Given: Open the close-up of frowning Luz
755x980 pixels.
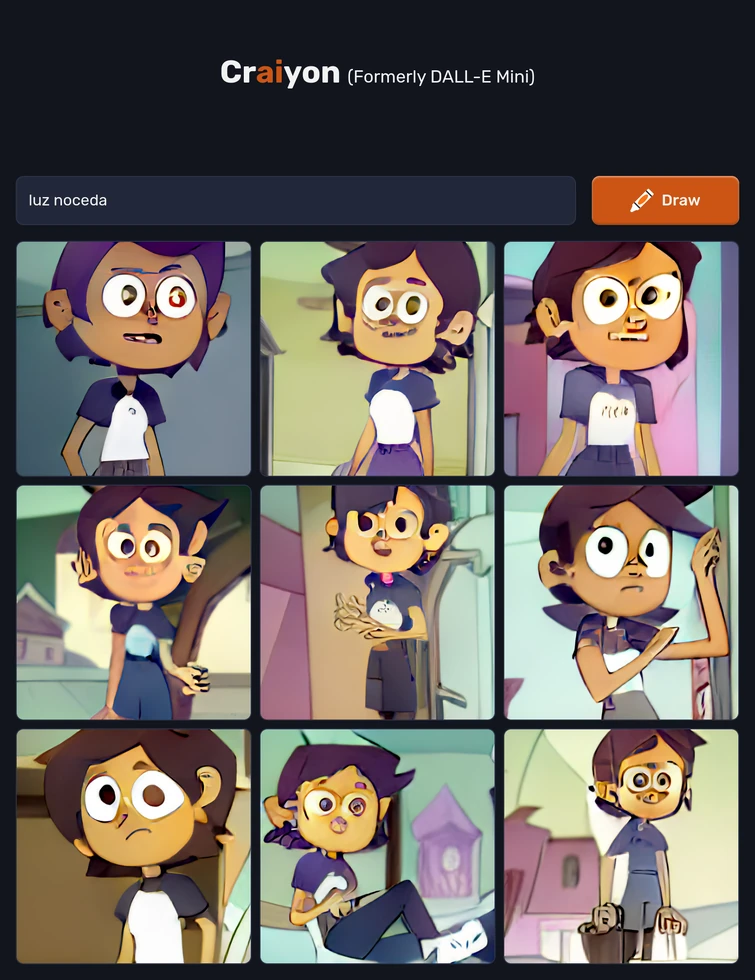Looking at the screenshot, I should tap(133, 845).
